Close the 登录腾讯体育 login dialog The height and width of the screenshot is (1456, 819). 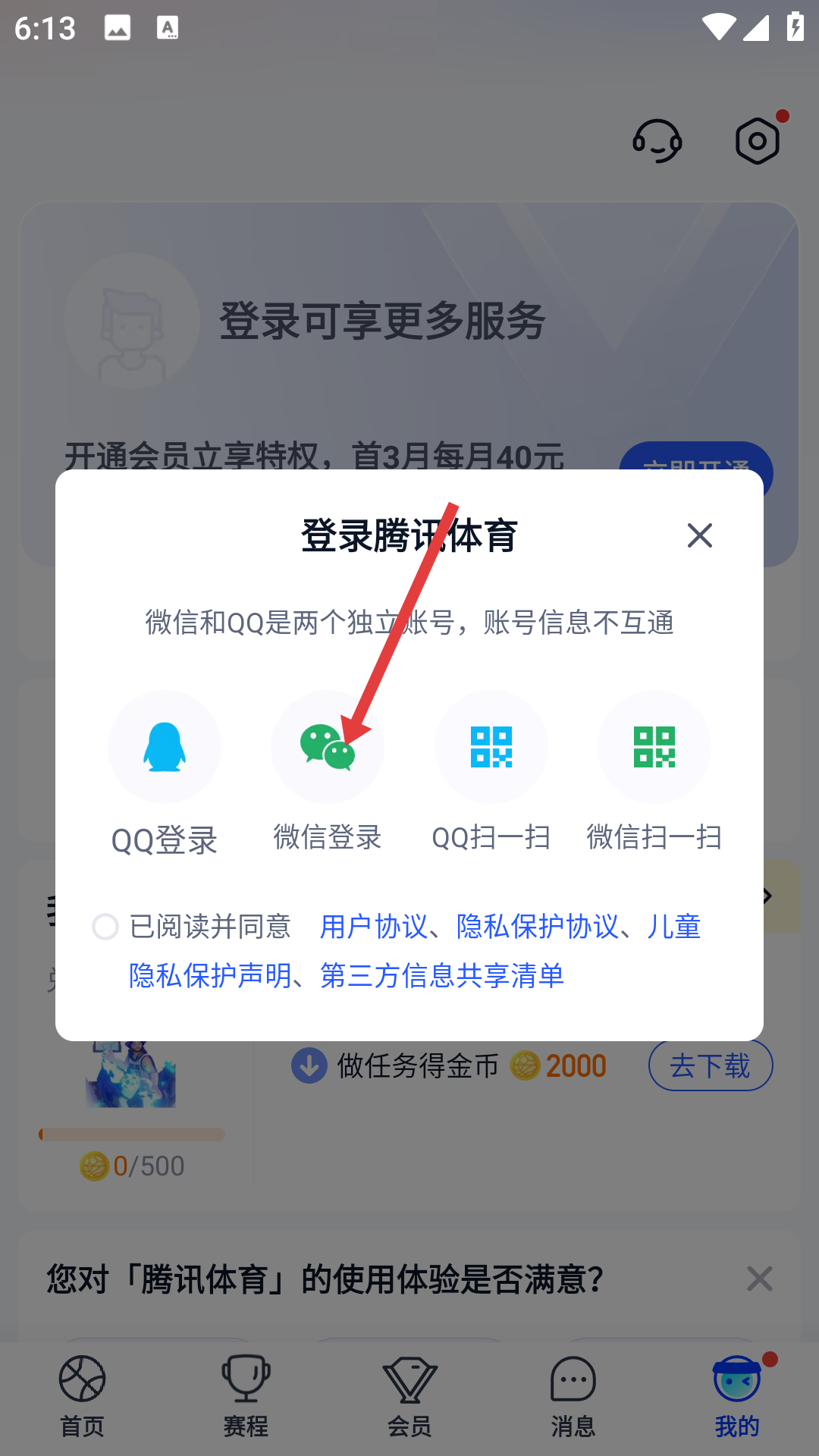[x=699, y=535]
